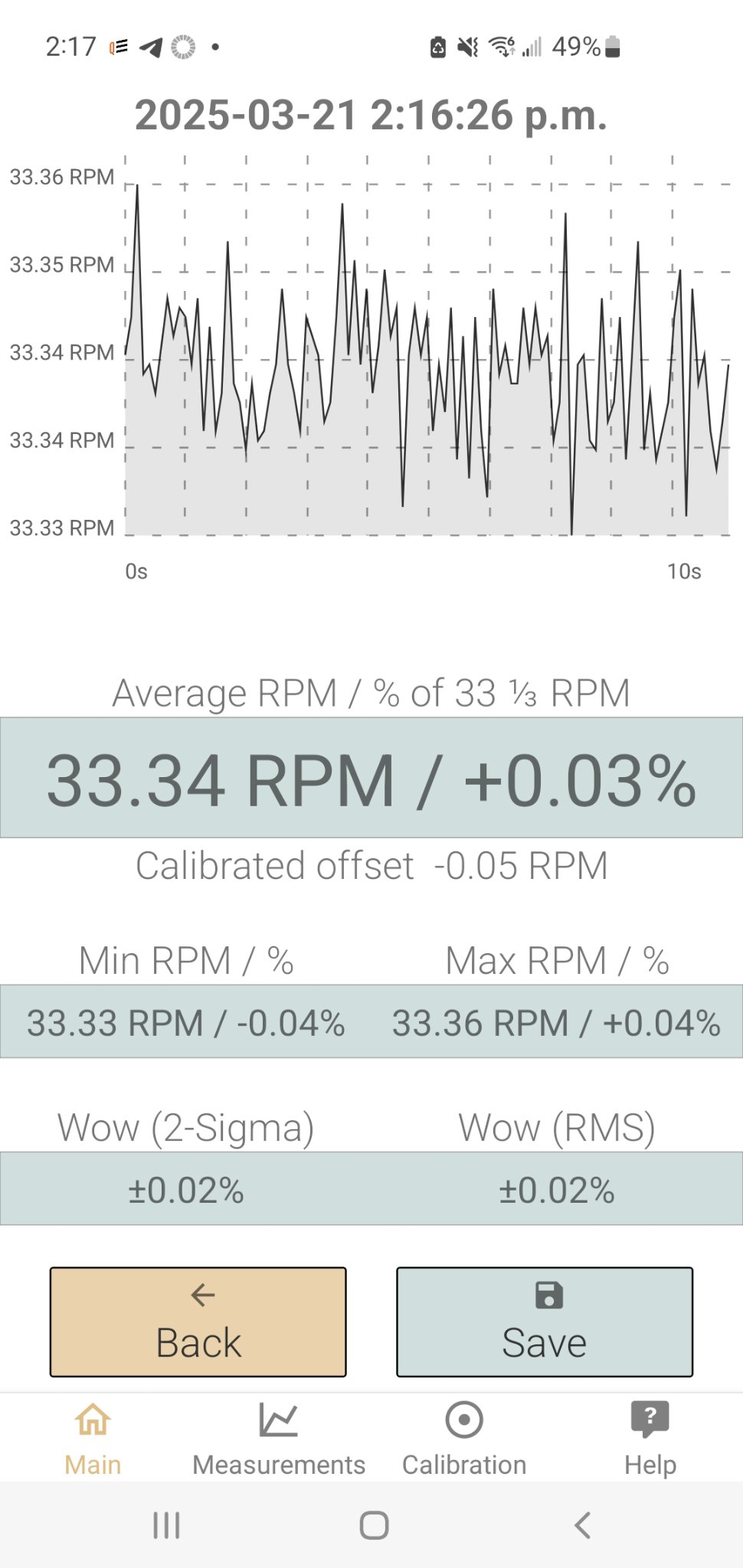The width and height of the screenshot is (743, 1568).
Task: Open the Measurements tab
Action: pyautogui.click(x=279, y=1438)
